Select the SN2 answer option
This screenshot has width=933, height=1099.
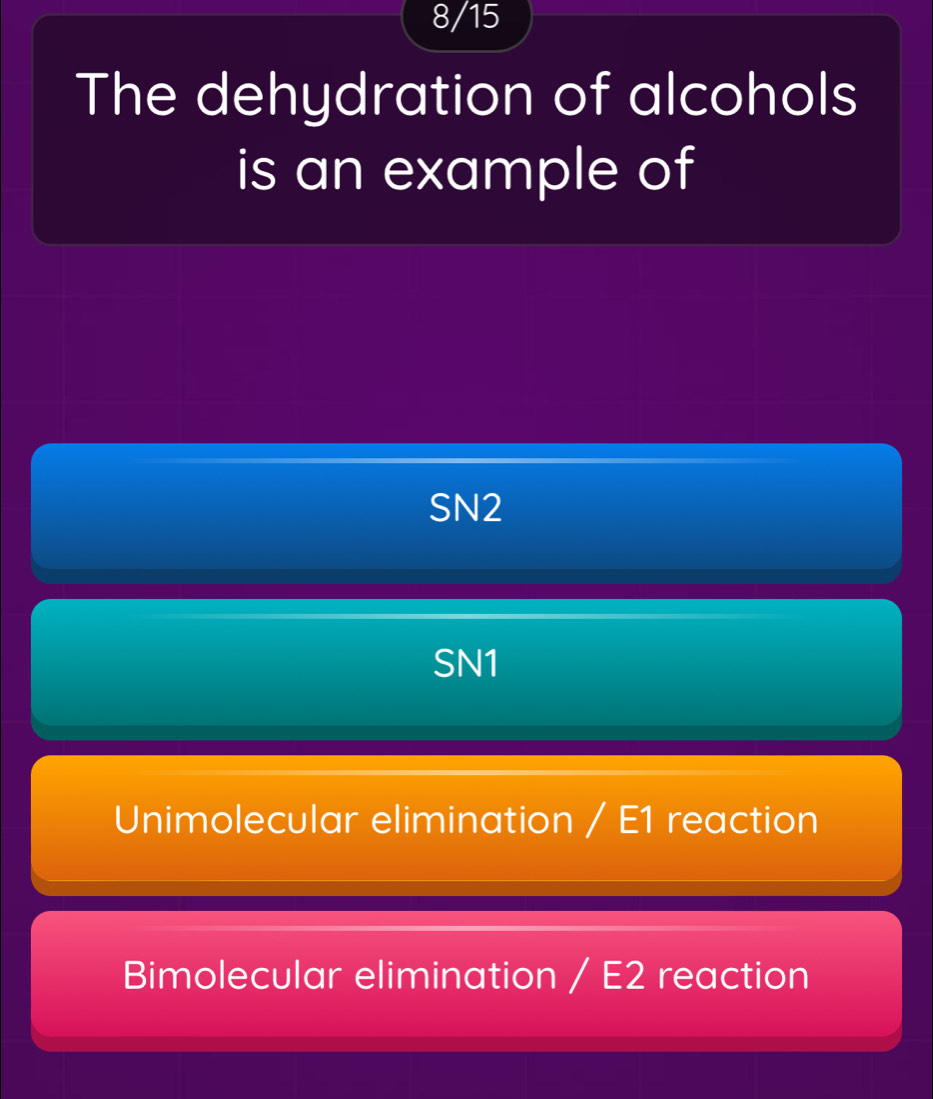(466, 509)
